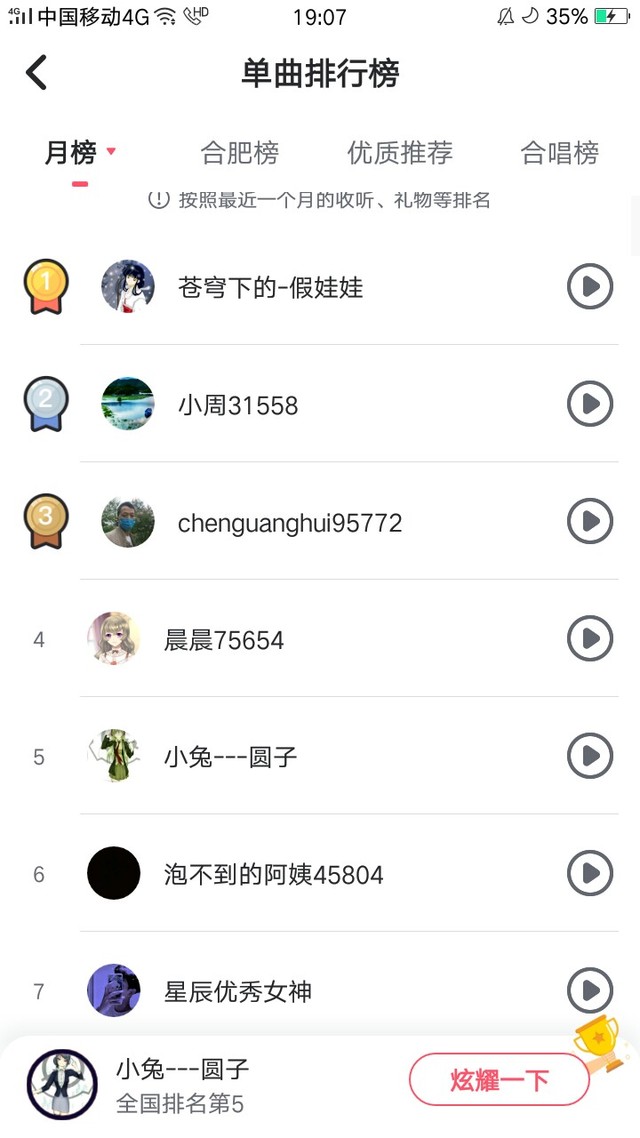Play the song by 星辰优秀女神
This screenshot has height=1138, width=640.
[x=590, y=991]
